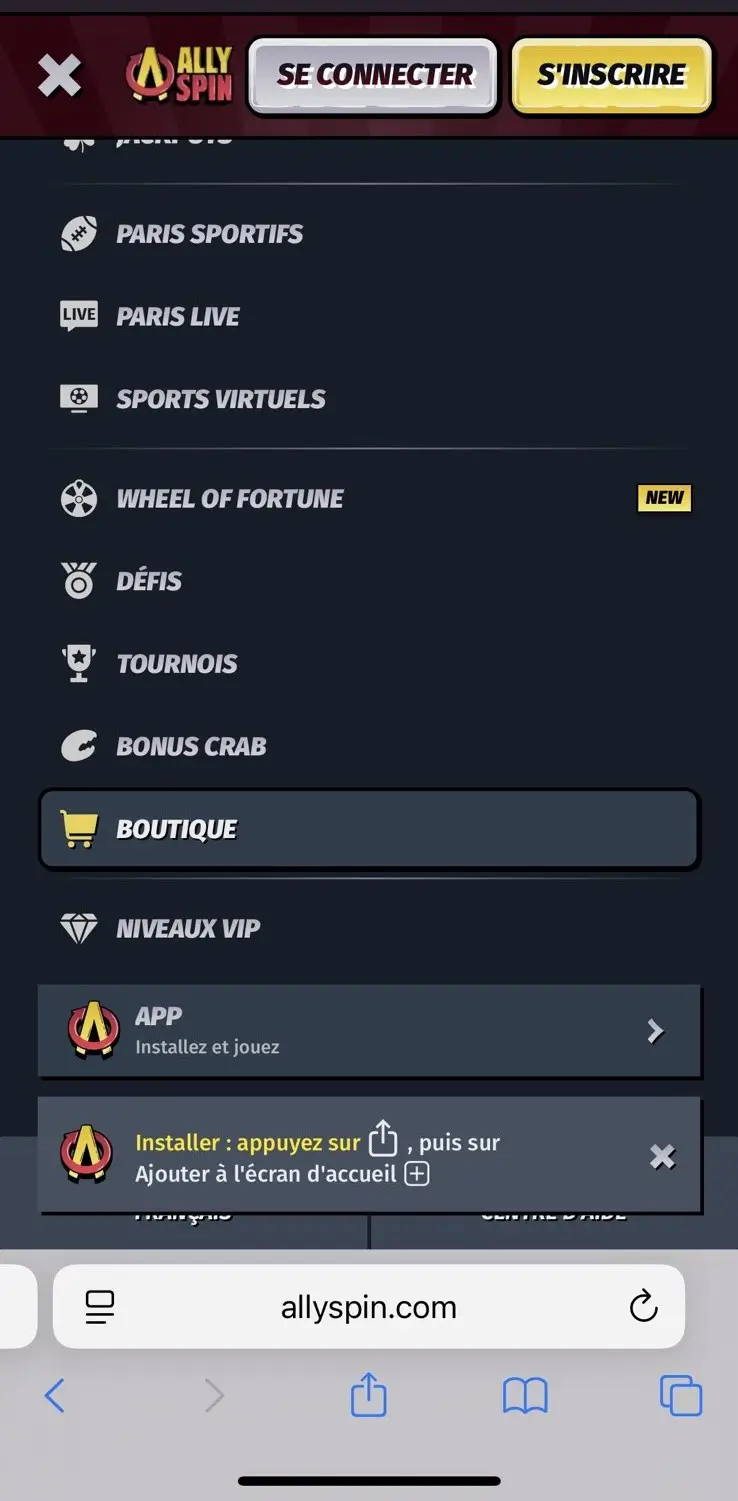The height and width of the screenshot is (1501, 738).
Task: Tap the allyspin.com address bar
Action: click(x=368, y=1307)
